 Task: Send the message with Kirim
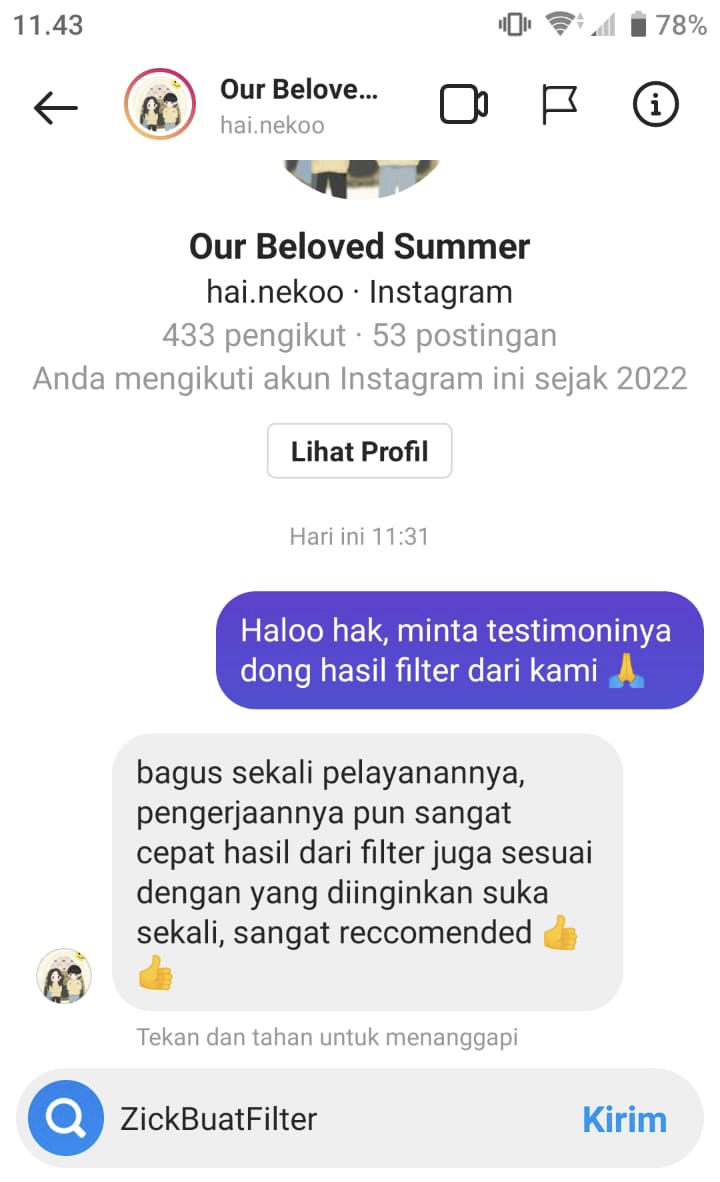coord(624,1118)
